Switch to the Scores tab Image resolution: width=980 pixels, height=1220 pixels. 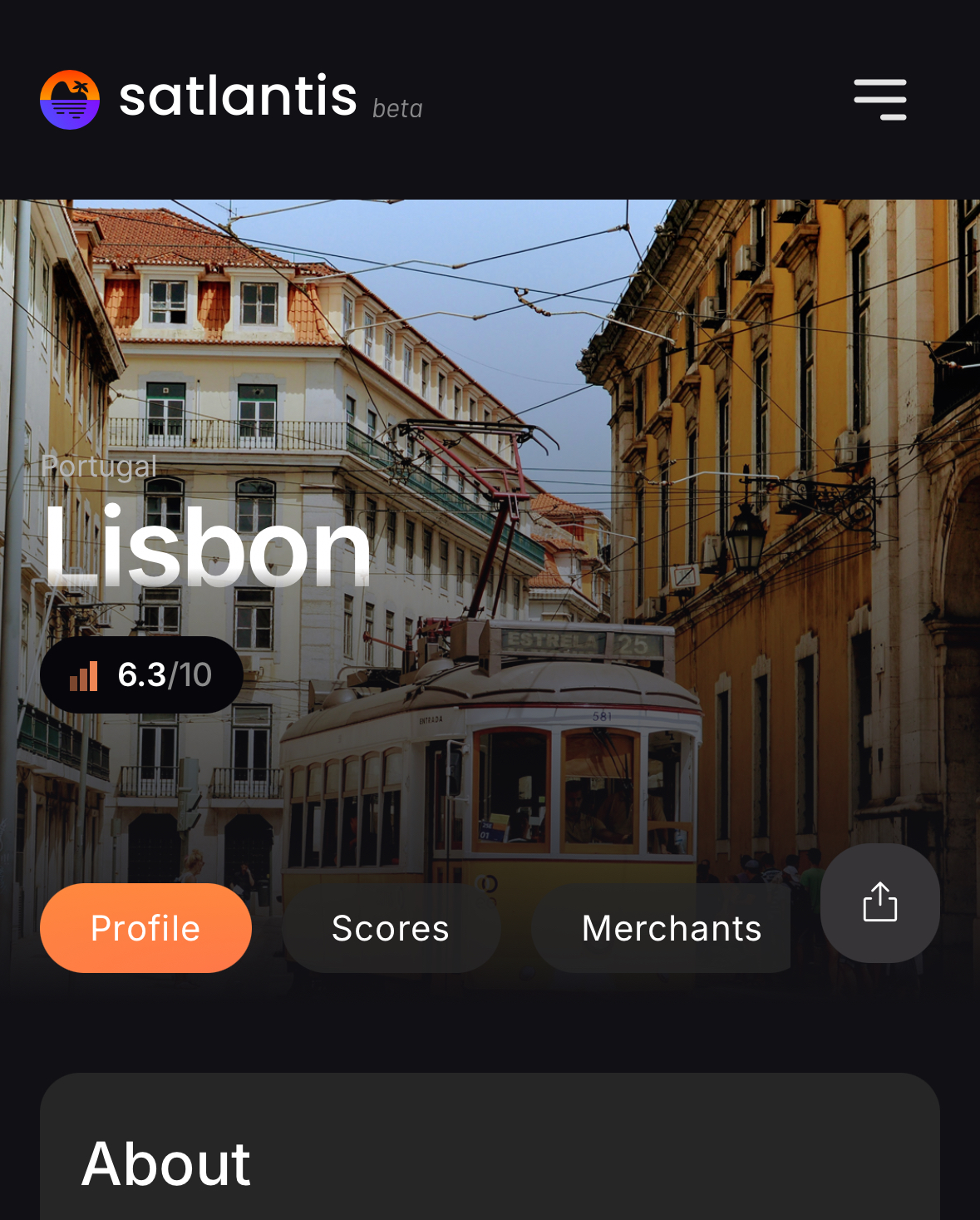coord(391,928)
